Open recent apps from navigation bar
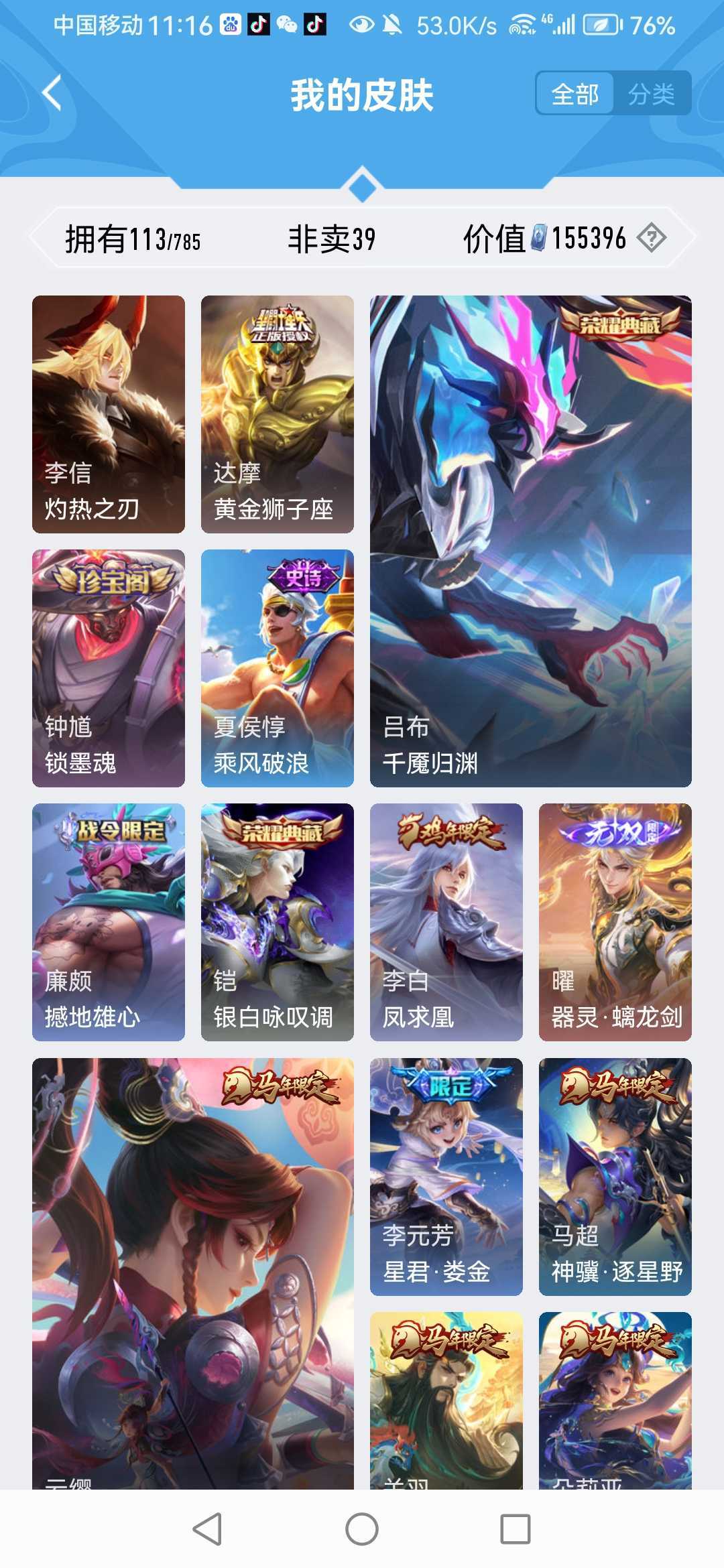The width and height of the screenshot is (724, 1568). tap(516, 1529)
